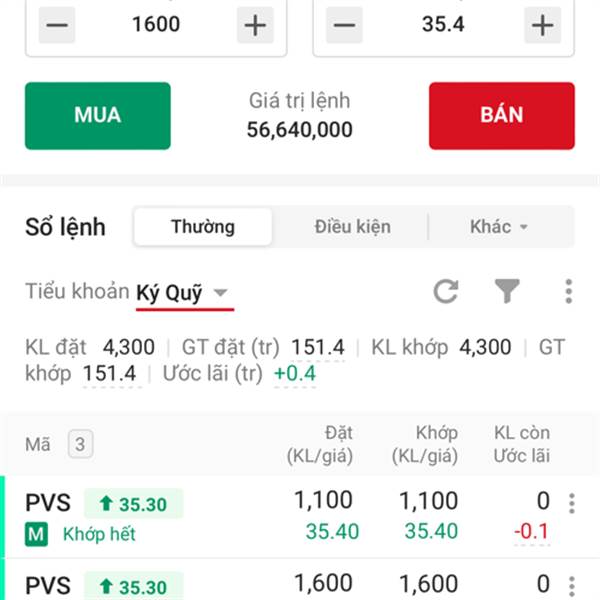Open options for the PVS 1,100 order
The image size is (600, 600).
[x=572, y=504]
